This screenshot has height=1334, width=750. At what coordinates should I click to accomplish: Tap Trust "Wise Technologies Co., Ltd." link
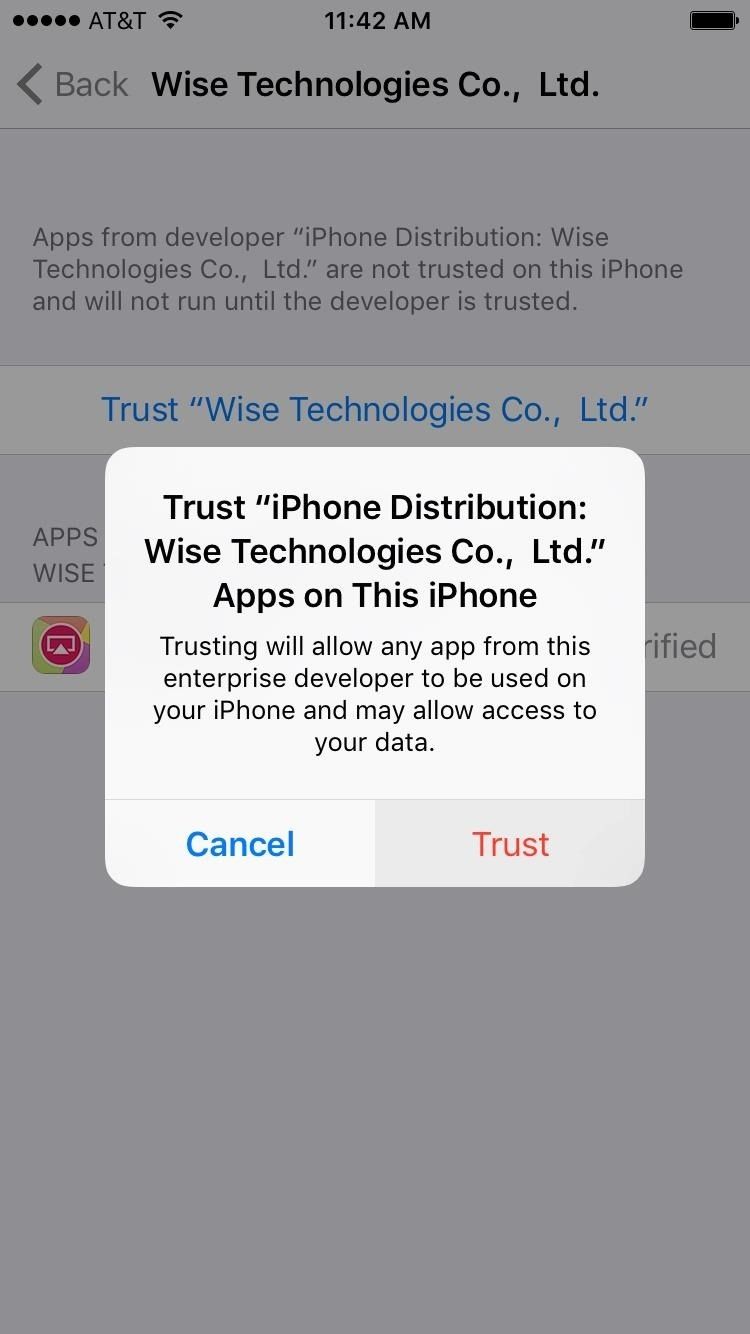tap(375, 409)
